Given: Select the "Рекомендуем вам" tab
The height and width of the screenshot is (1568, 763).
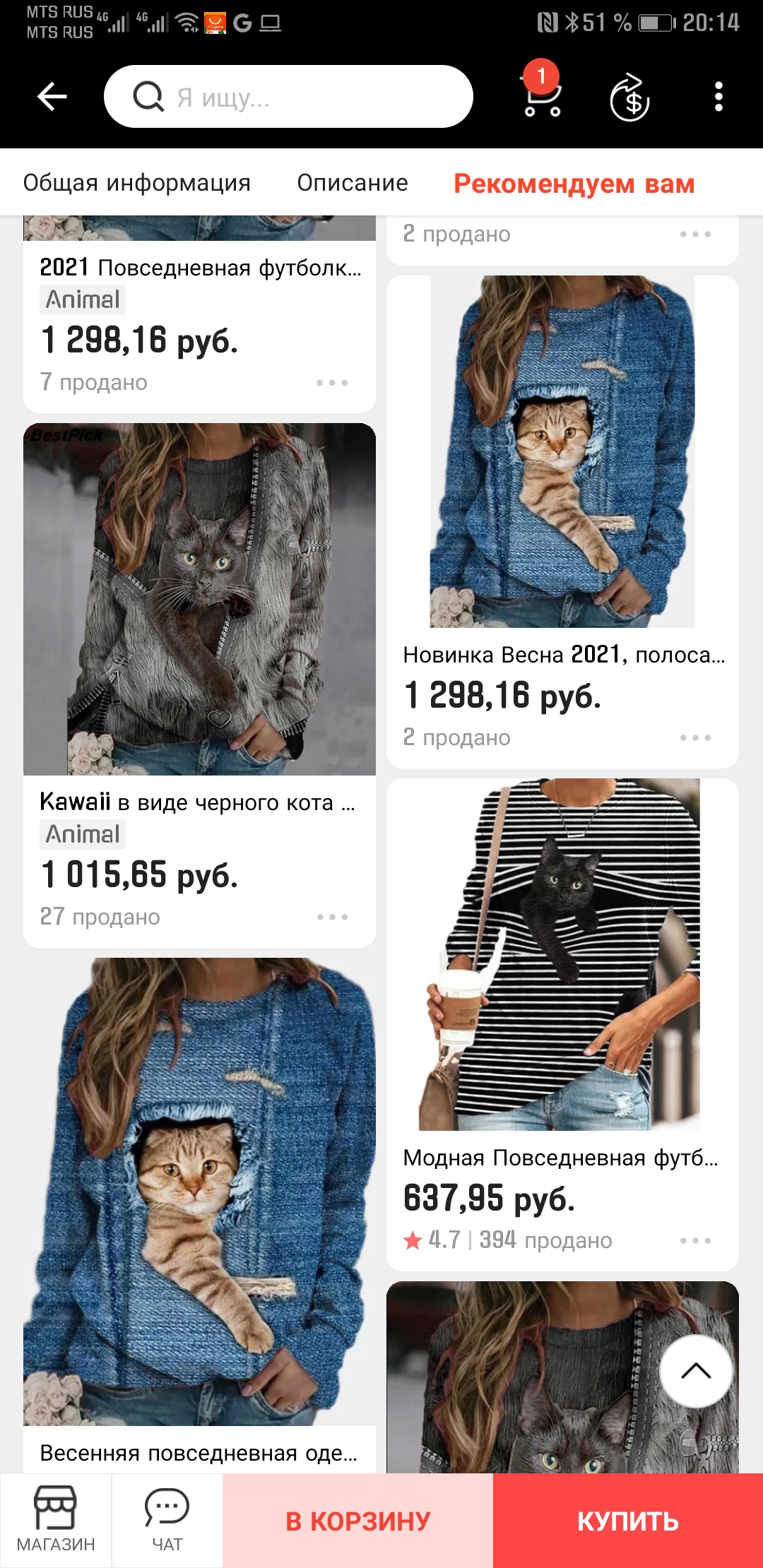Looking at the screenshot, I should click(574, 184).
